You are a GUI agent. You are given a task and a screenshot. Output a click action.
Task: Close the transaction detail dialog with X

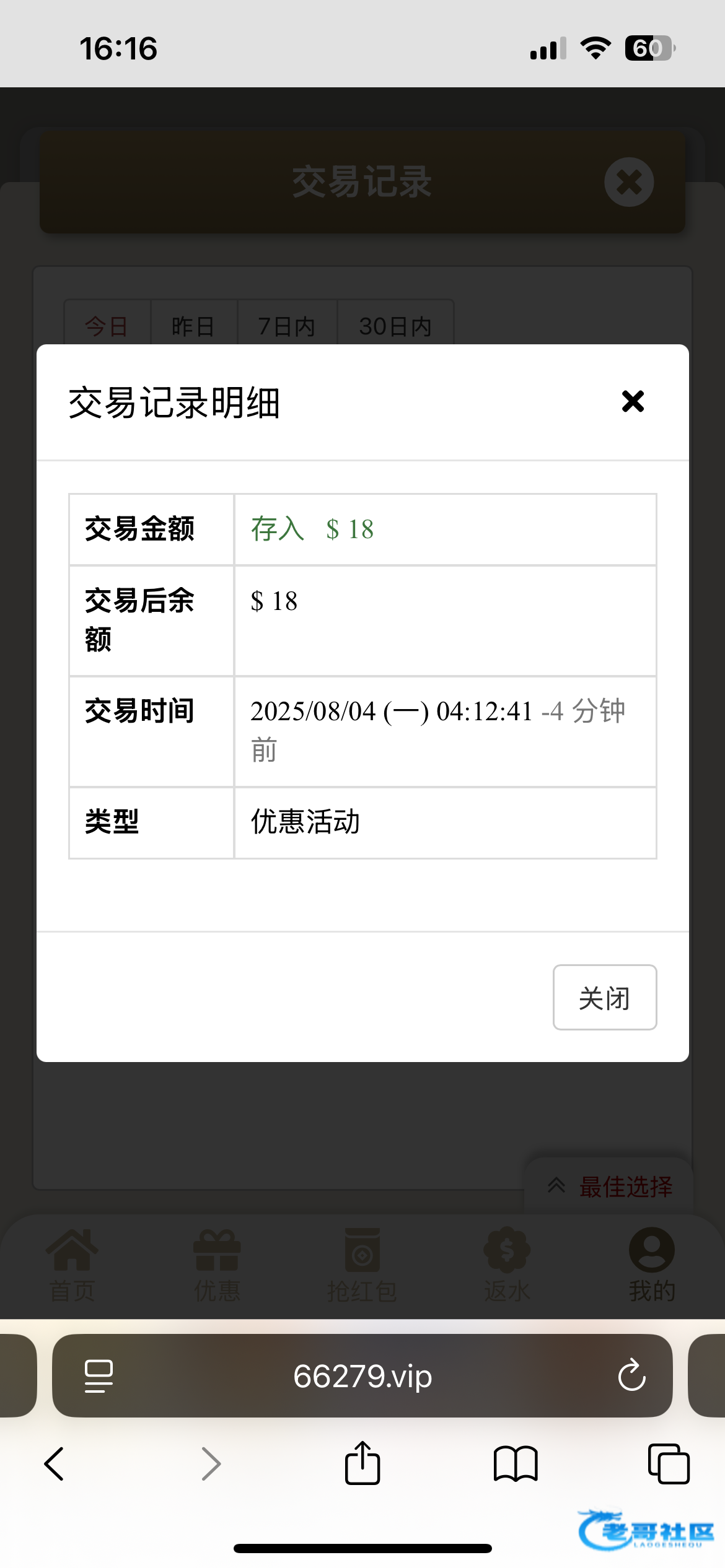point(633,401)
